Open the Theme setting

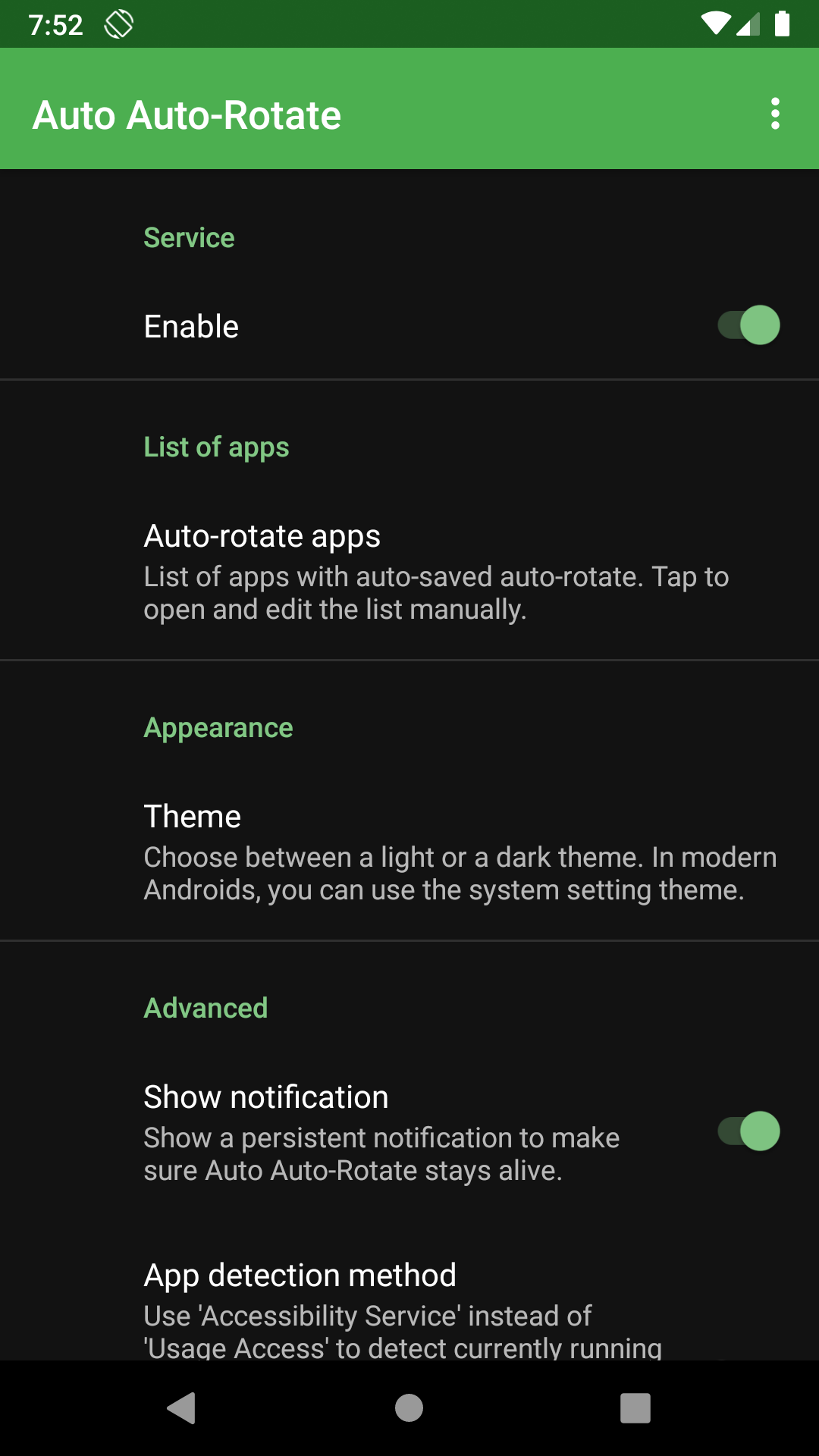point(409,852)
